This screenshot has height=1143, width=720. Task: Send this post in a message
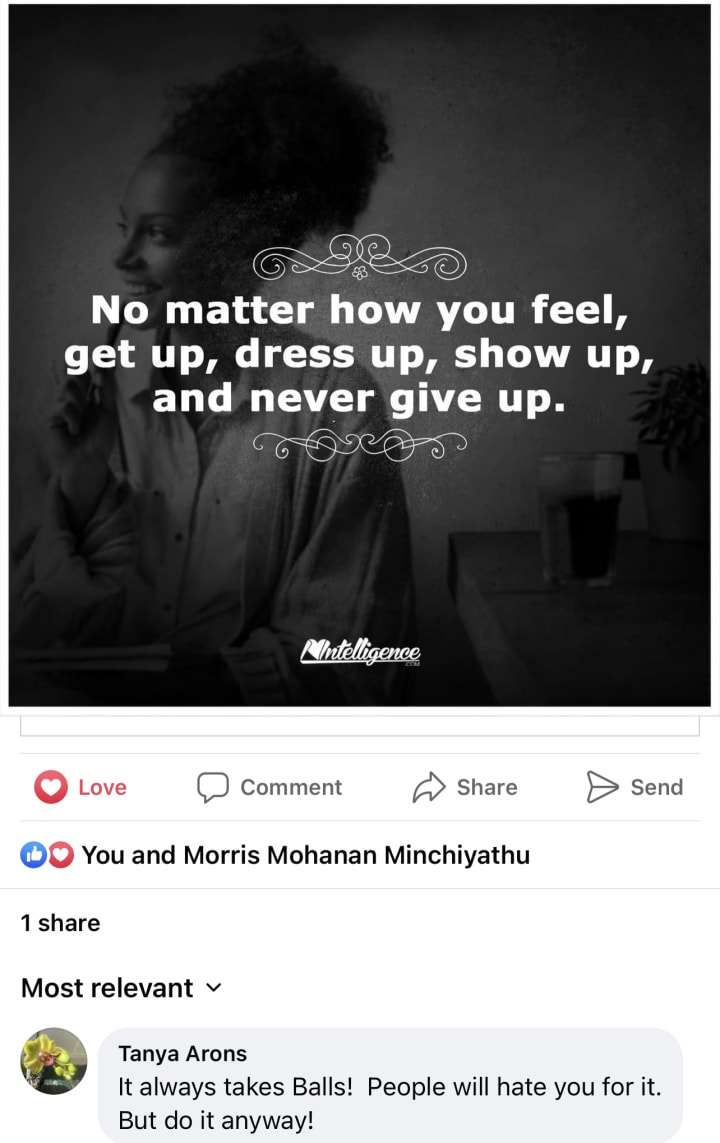[x=635, y=787]
